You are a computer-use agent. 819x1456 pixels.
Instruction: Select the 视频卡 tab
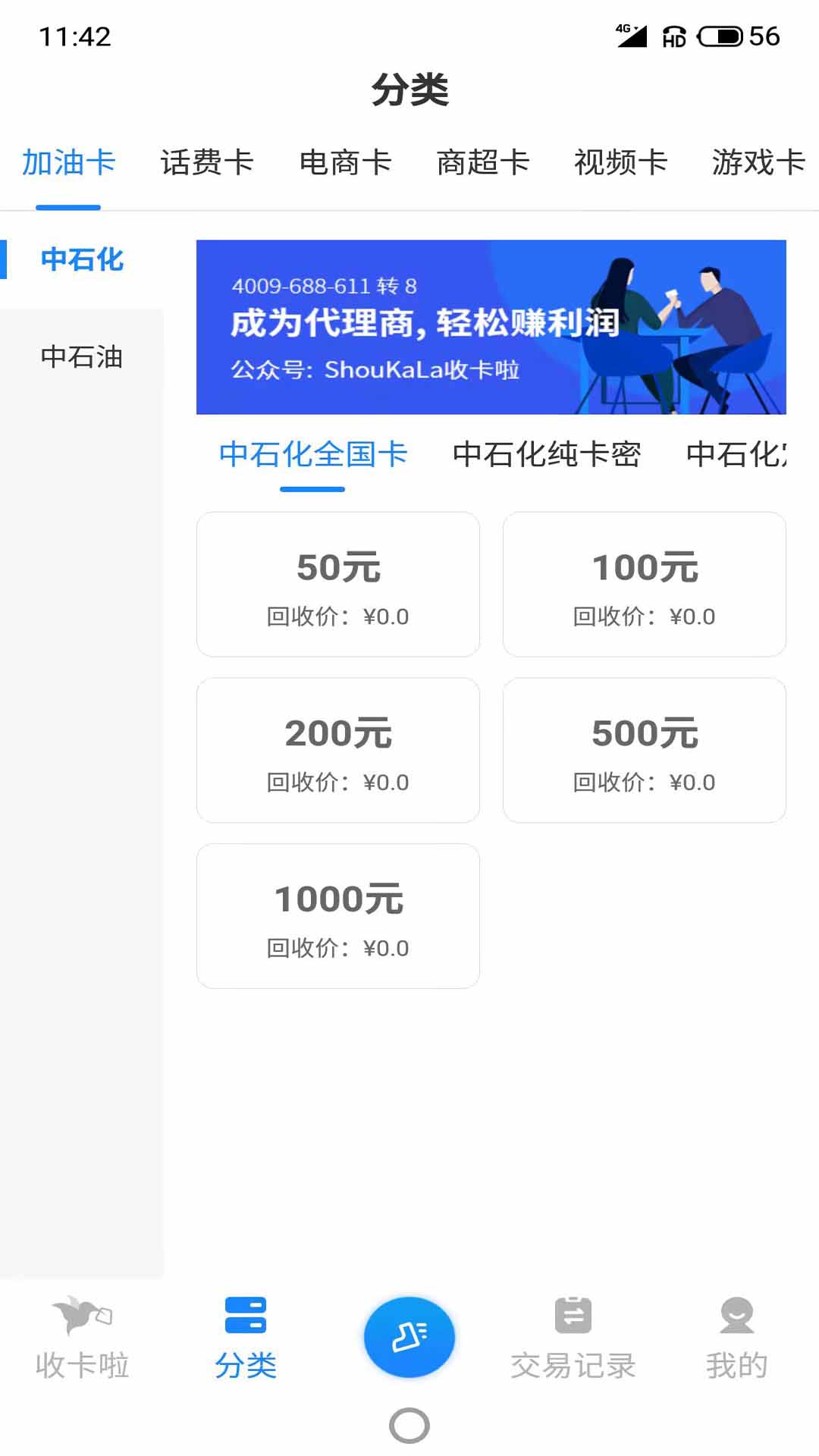(620, 162)
